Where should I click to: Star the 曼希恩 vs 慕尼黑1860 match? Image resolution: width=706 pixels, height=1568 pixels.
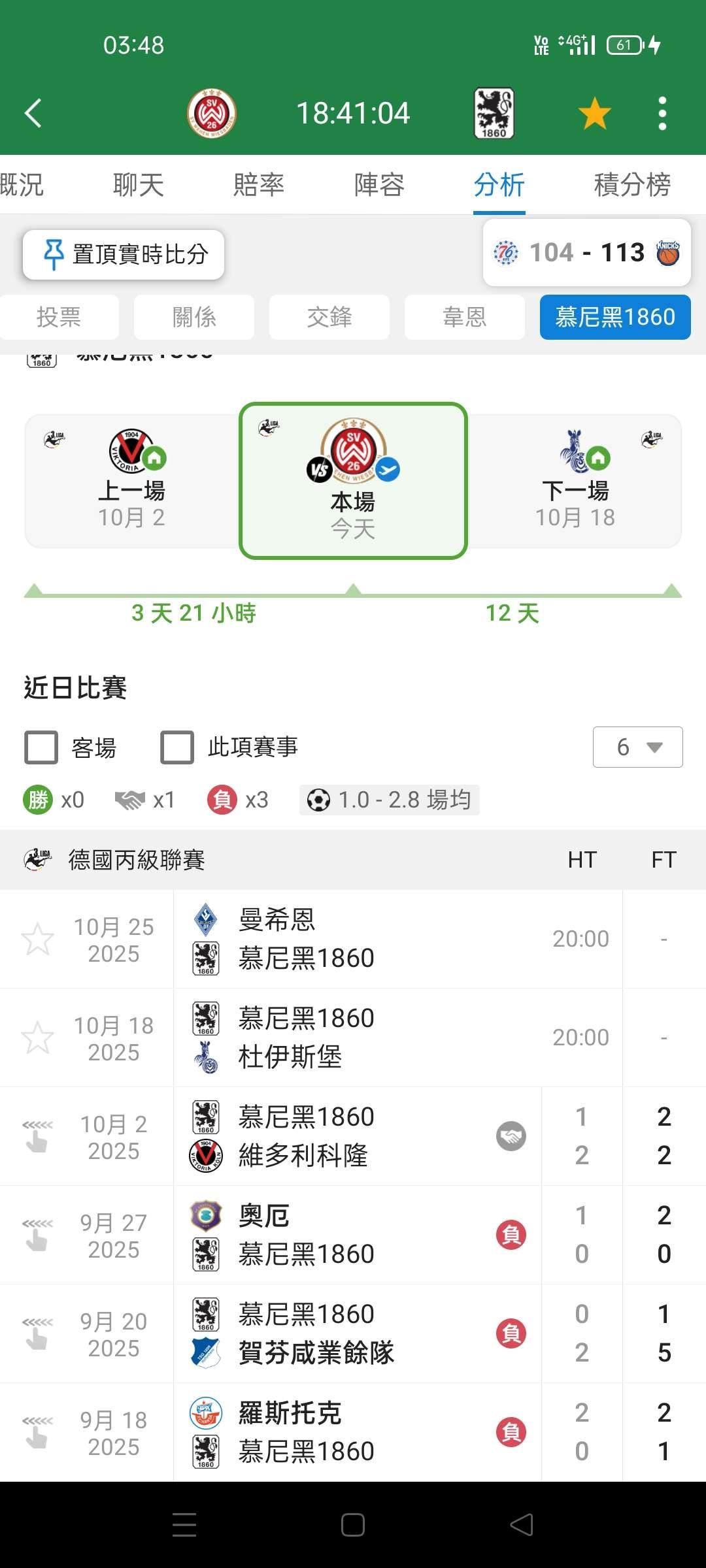click(37, 939)
